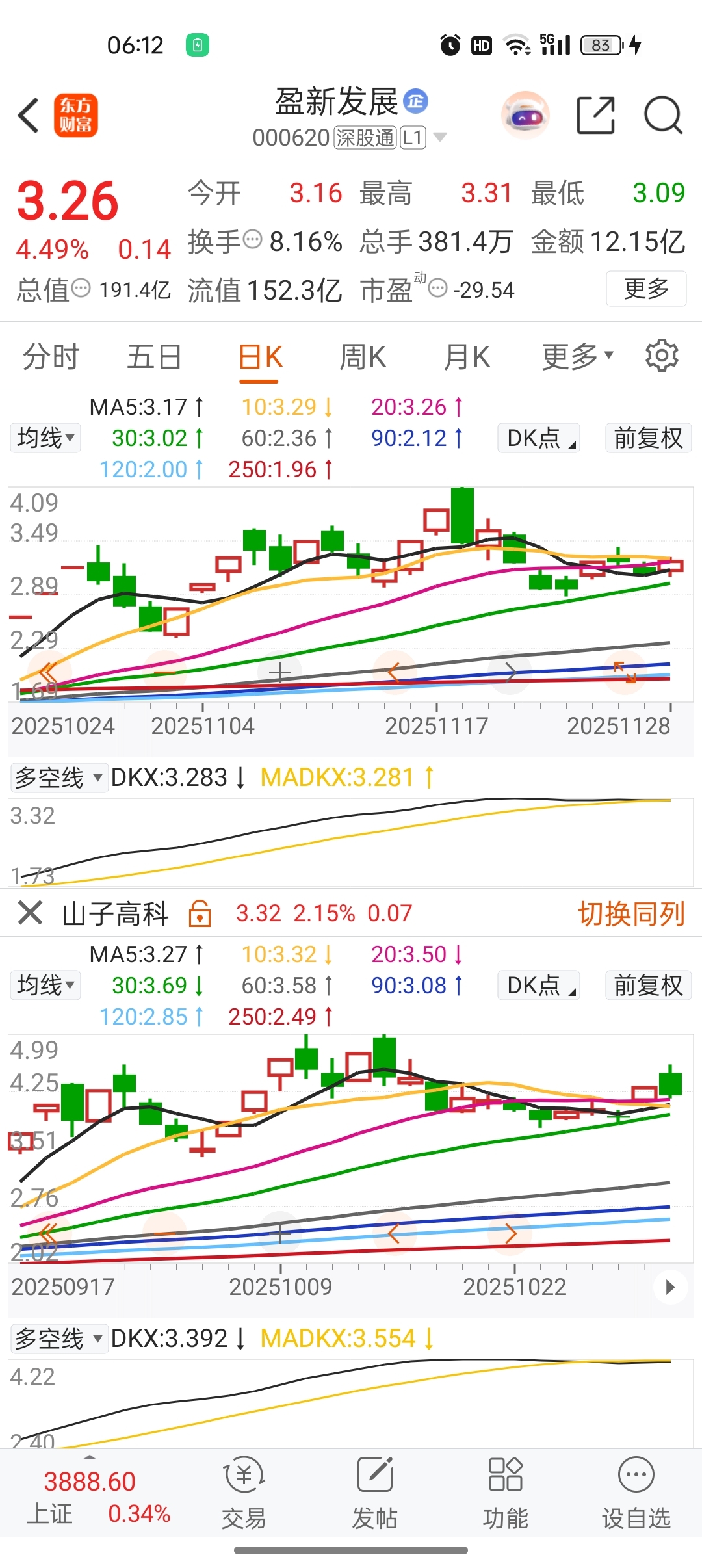This screenshot has width=702, height=1568.
Task: Expand chart to fullscreen on 盈新发展 K-line
Action: [x=625, y=672]
